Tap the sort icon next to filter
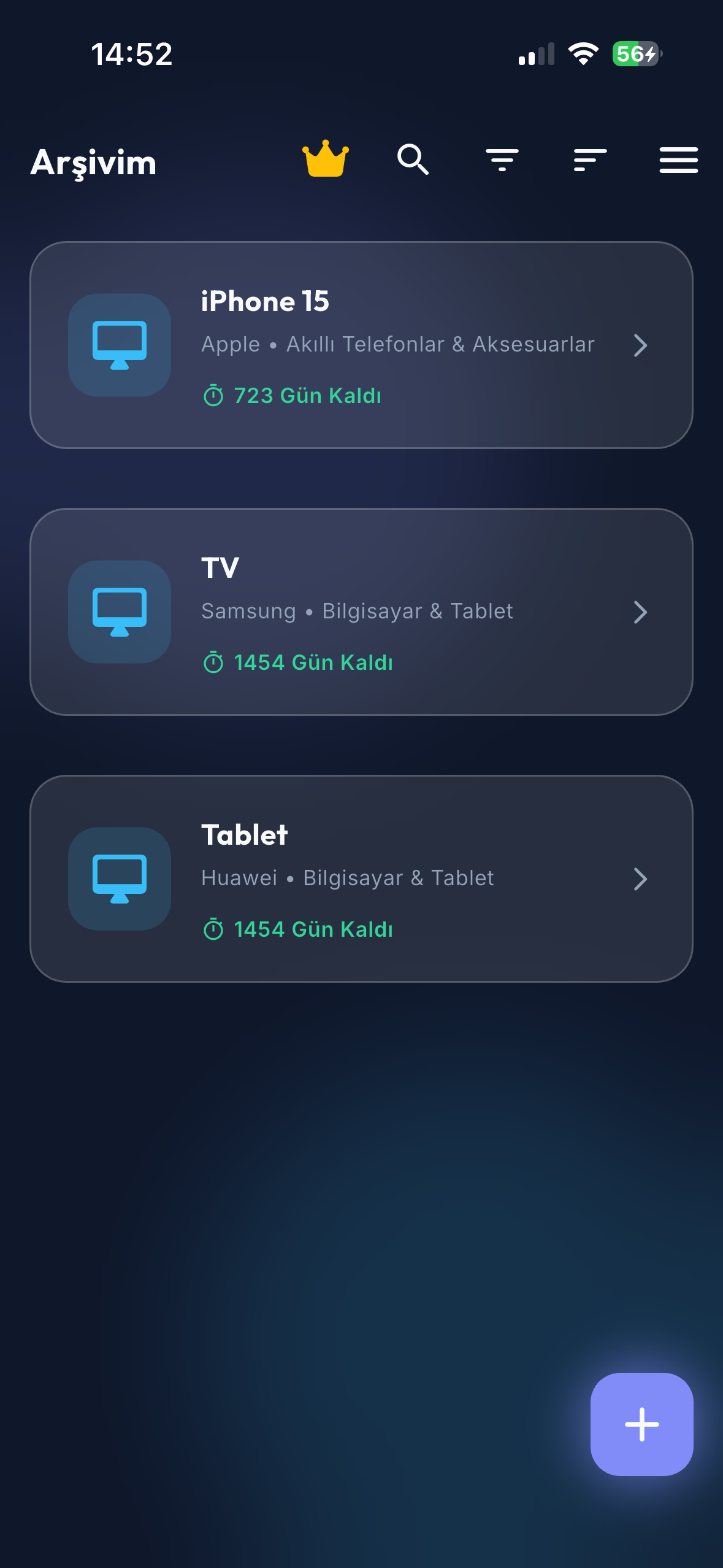Screen dimensions: 723x1568 [590, 159]
